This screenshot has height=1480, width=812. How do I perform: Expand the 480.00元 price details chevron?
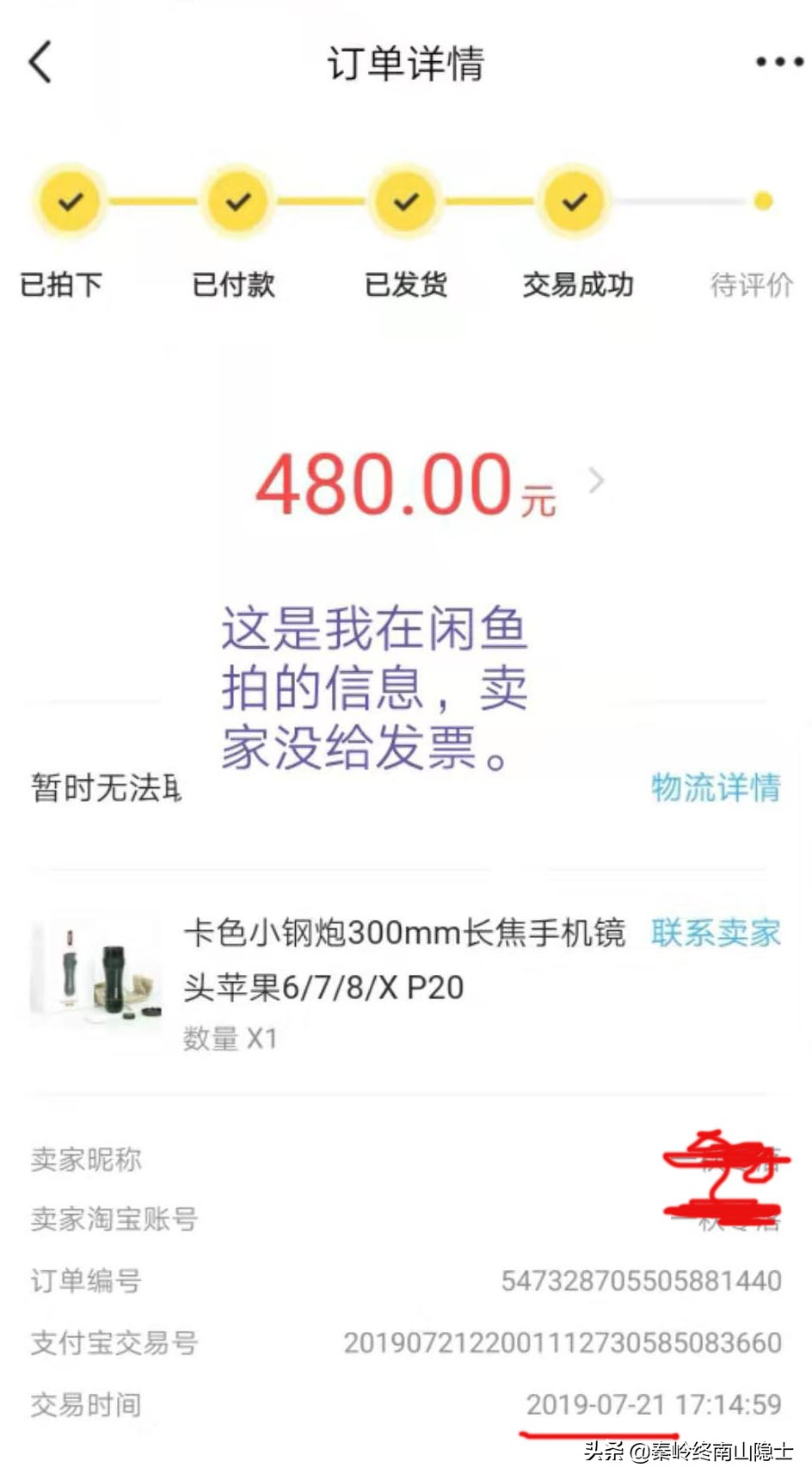coord(597,482)
